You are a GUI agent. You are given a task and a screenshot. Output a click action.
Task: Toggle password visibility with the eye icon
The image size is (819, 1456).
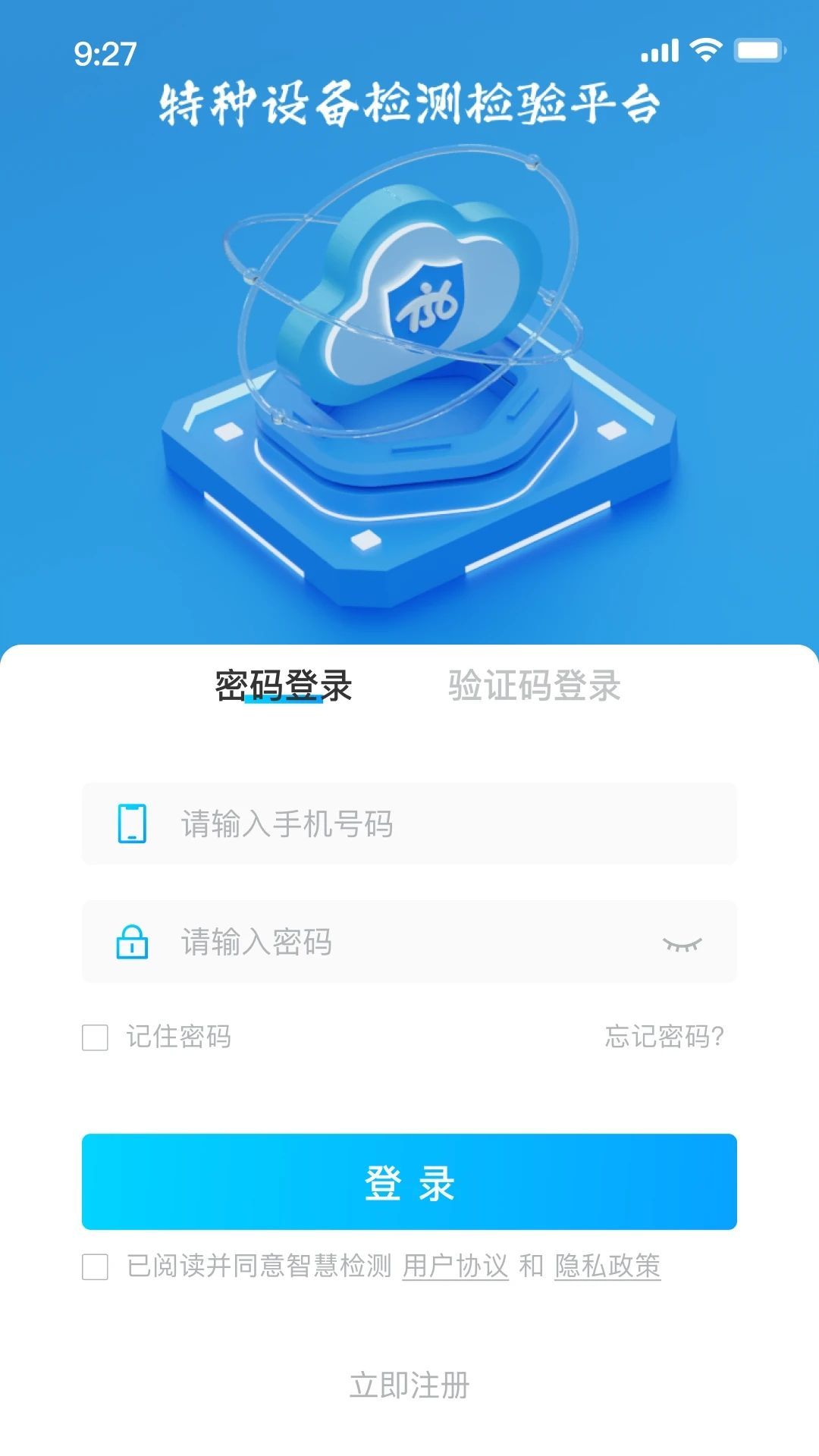pyautogui.click(x=682, y=943)
